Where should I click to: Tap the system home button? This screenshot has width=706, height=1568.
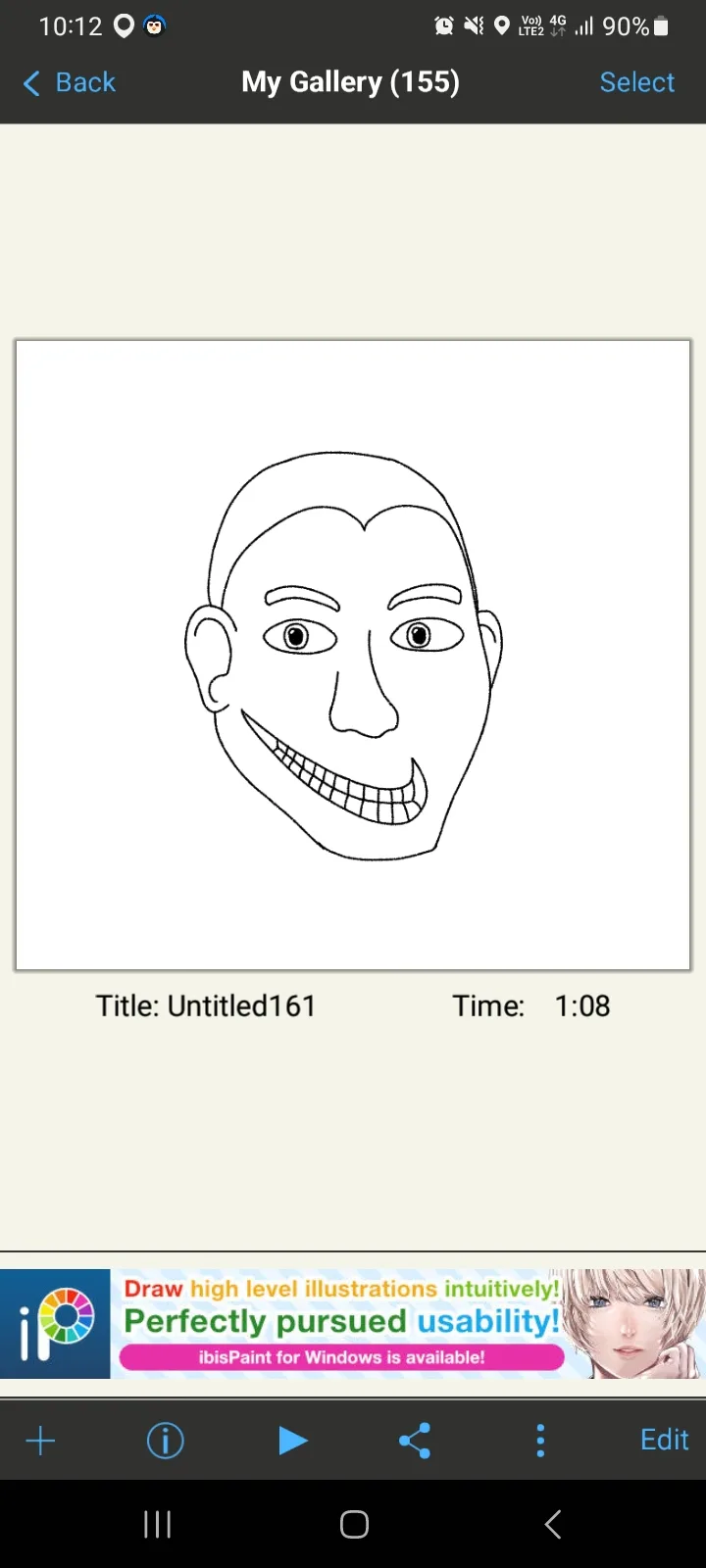354,1524
